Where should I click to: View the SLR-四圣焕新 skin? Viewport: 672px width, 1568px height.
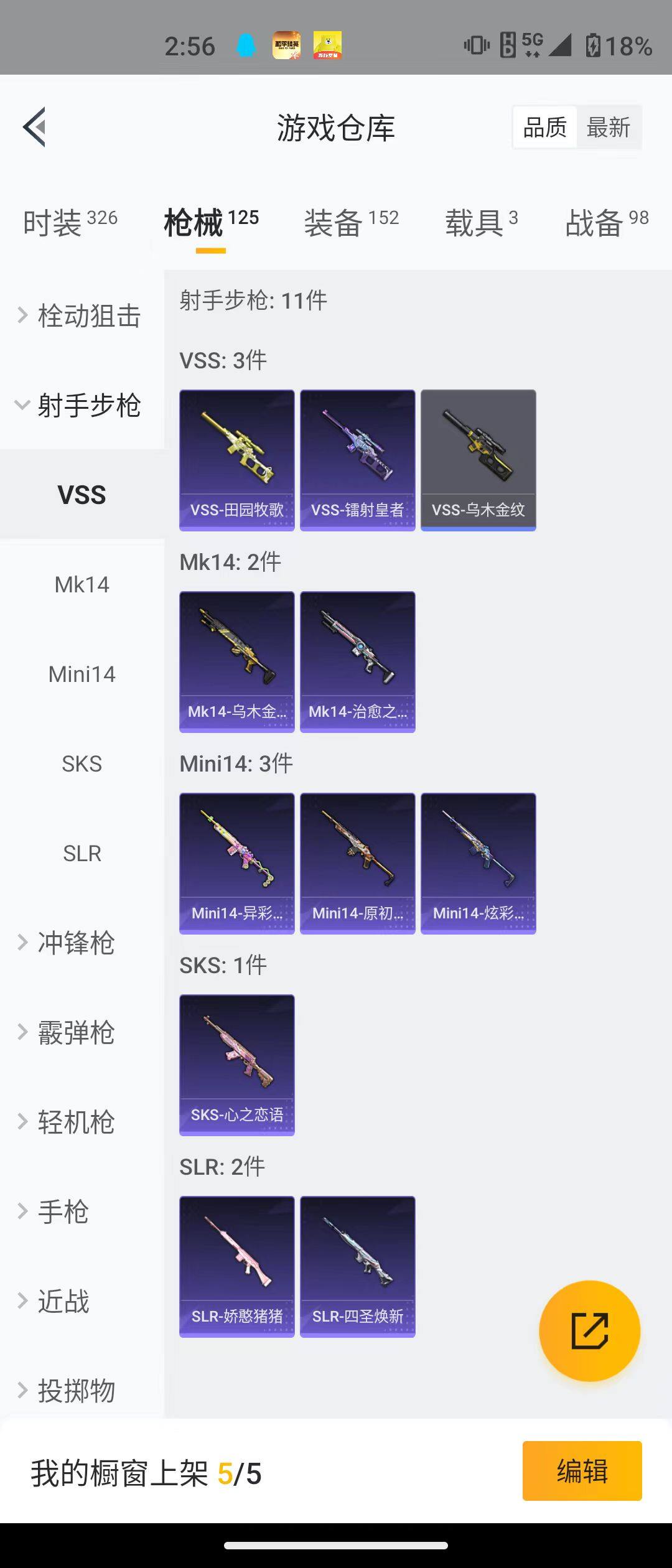tap(358, 1266)
